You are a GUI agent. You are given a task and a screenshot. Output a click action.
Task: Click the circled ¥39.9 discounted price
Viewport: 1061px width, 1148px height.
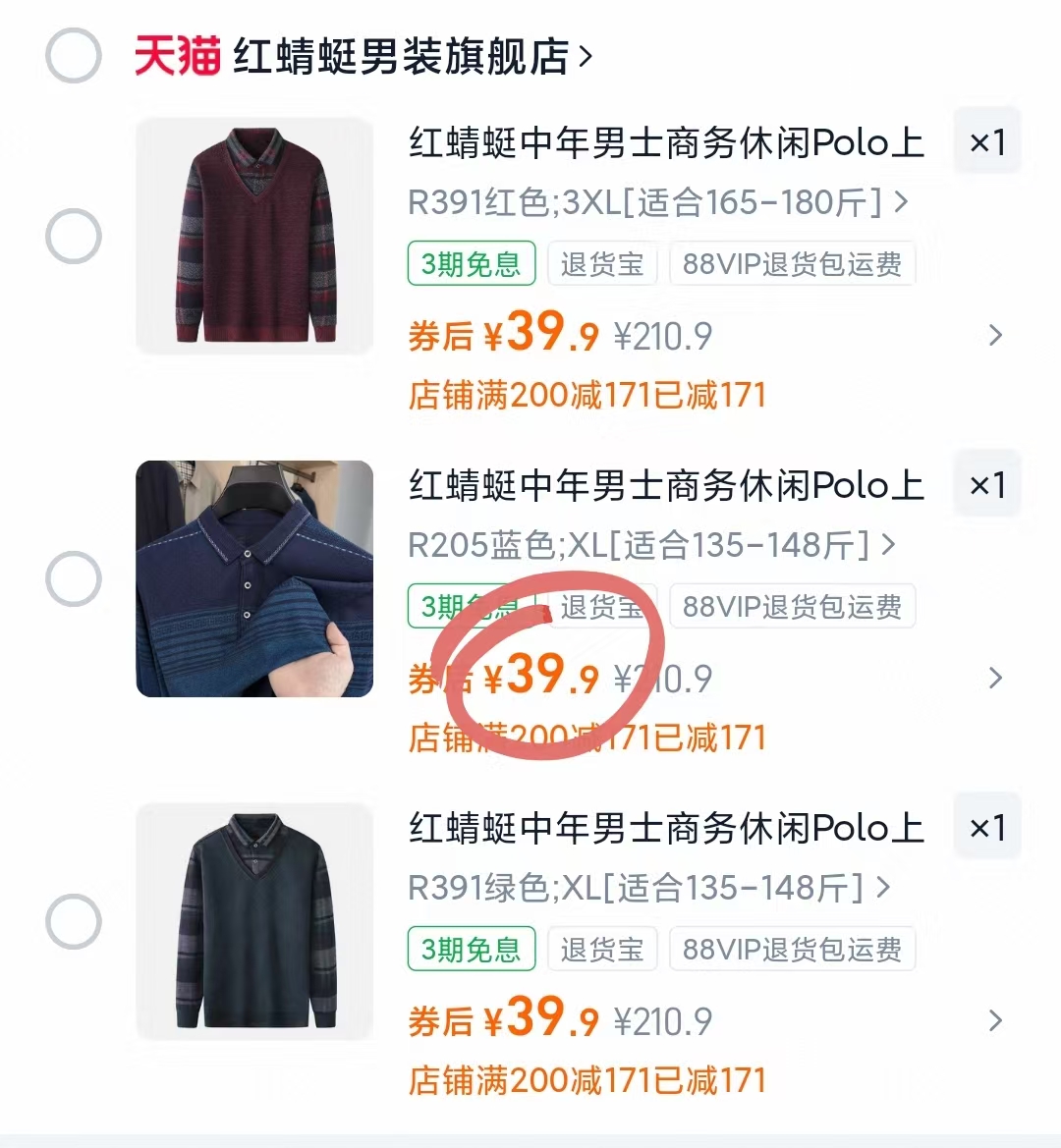pos(543,678)
